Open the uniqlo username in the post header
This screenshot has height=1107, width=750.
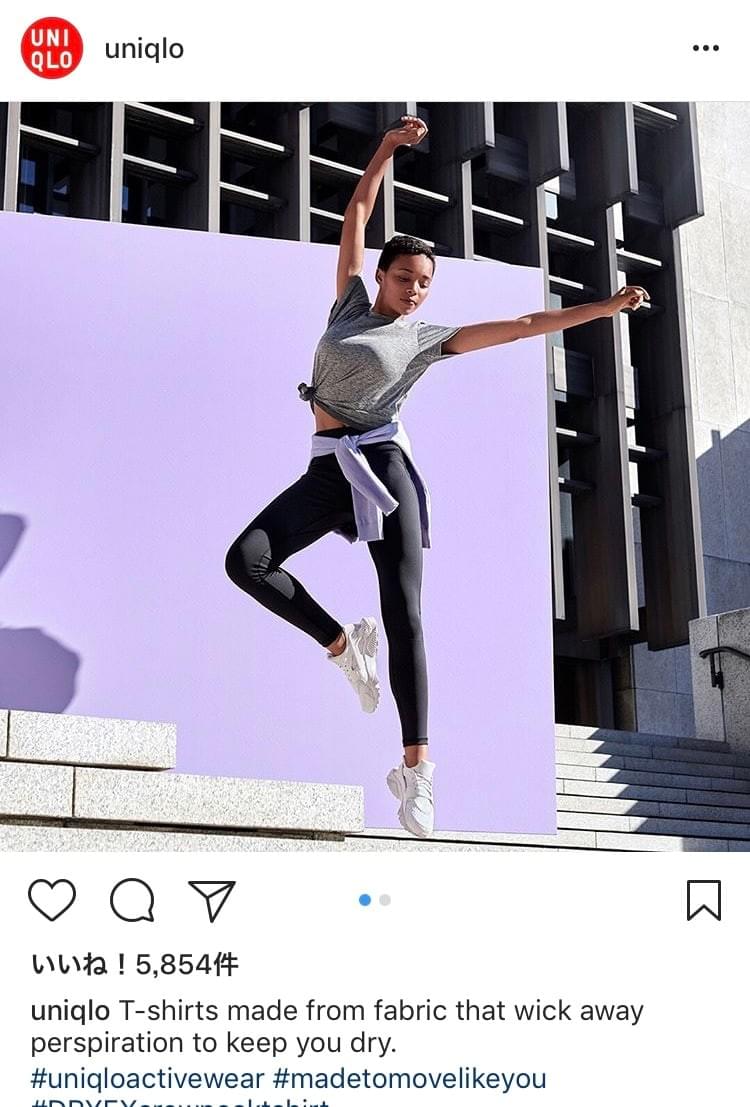click(144, 49)
